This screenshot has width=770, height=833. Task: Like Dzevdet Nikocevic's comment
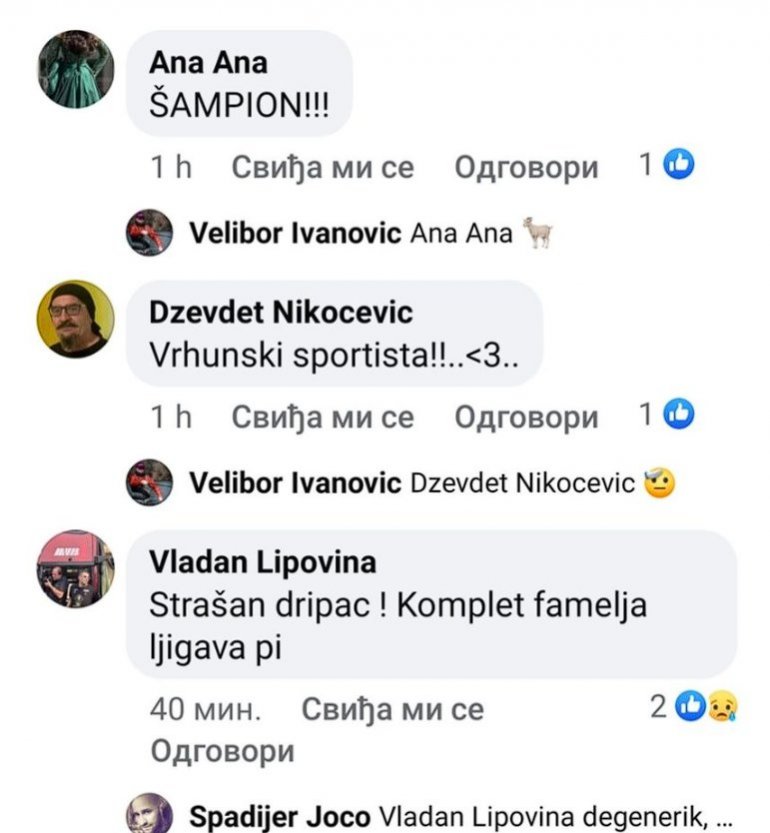coord(322,417)
